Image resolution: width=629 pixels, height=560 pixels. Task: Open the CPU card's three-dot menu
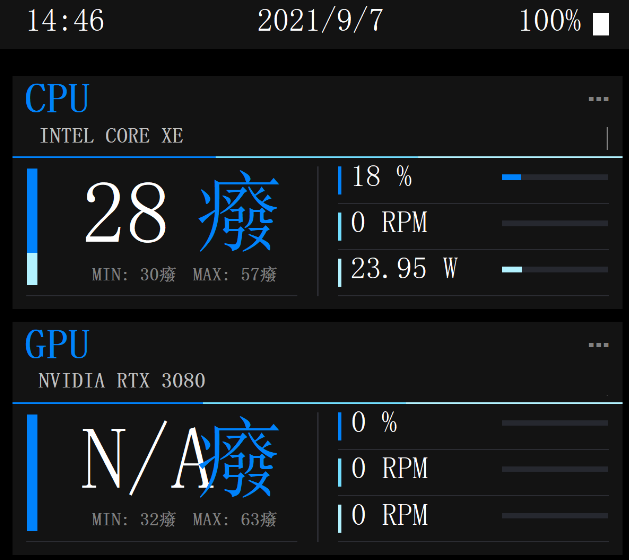coord(598,99)
